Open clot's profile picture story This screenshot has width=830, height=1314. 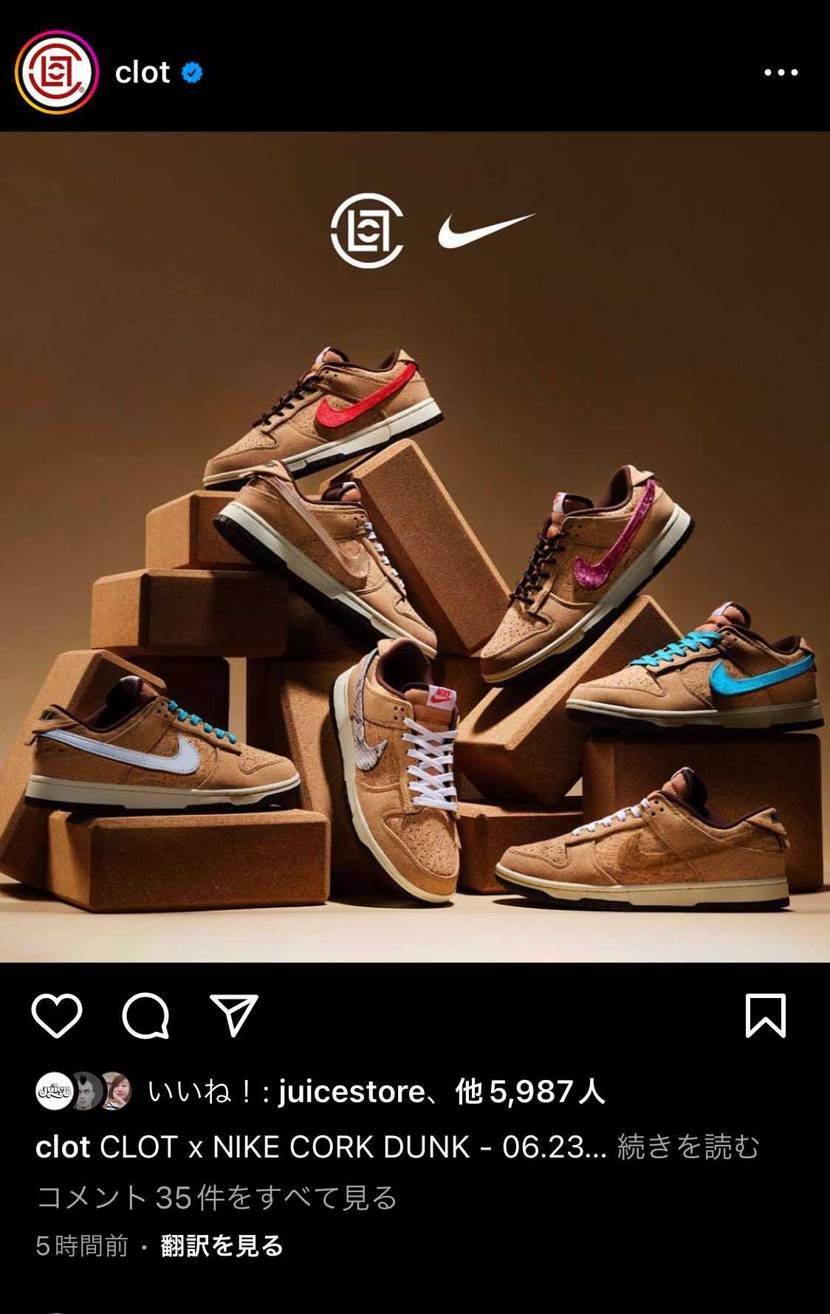[57, 72]
